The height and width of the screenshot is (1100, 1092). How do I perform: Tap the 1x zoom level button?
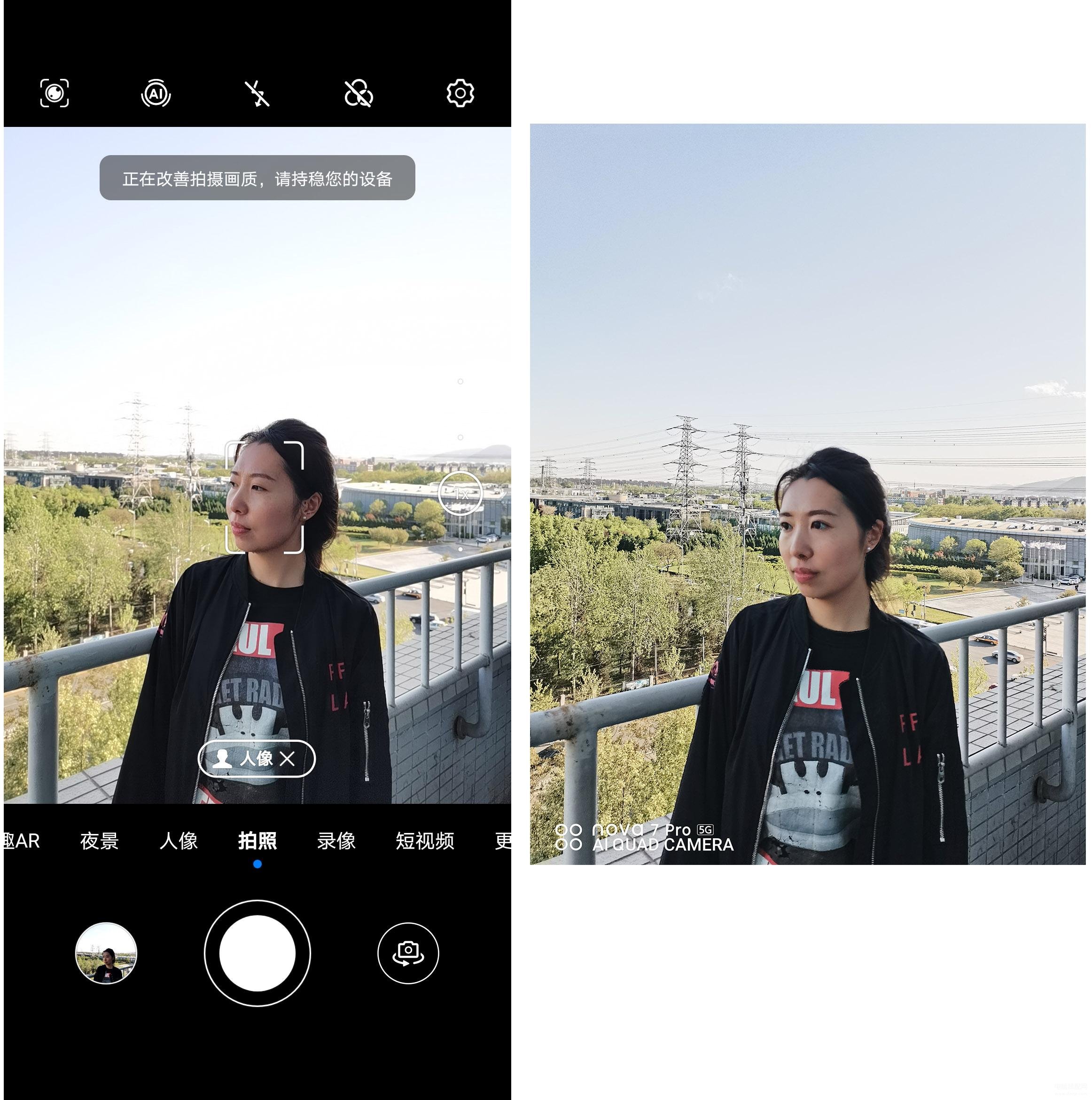point(460,494)
